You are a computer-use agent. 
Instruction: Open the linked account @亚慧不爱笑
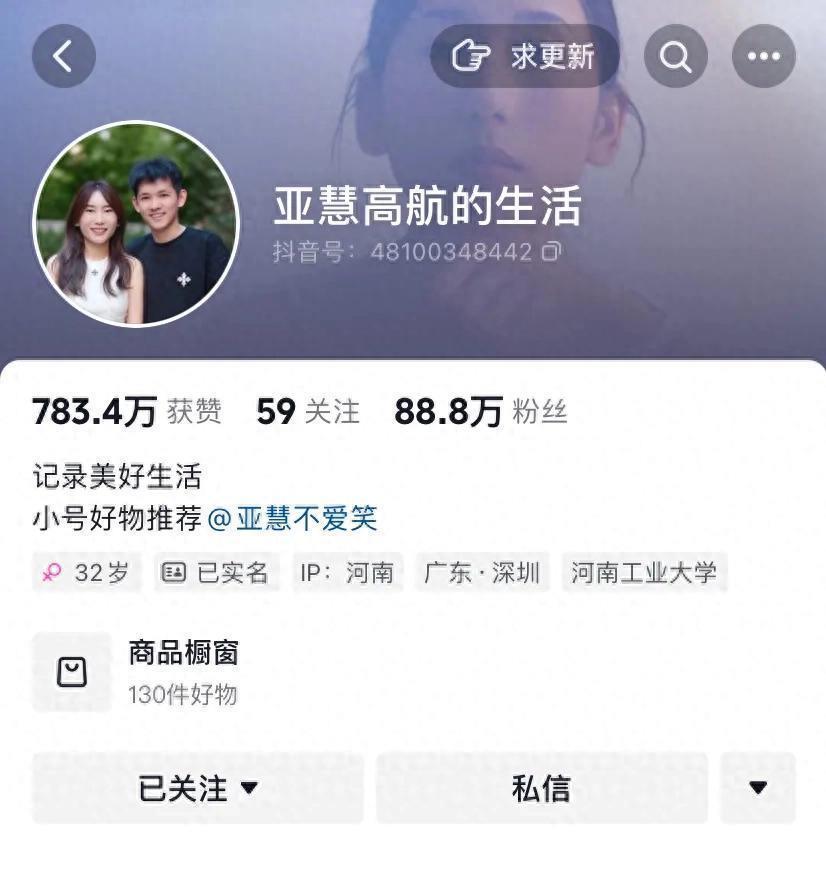point(292,518)
